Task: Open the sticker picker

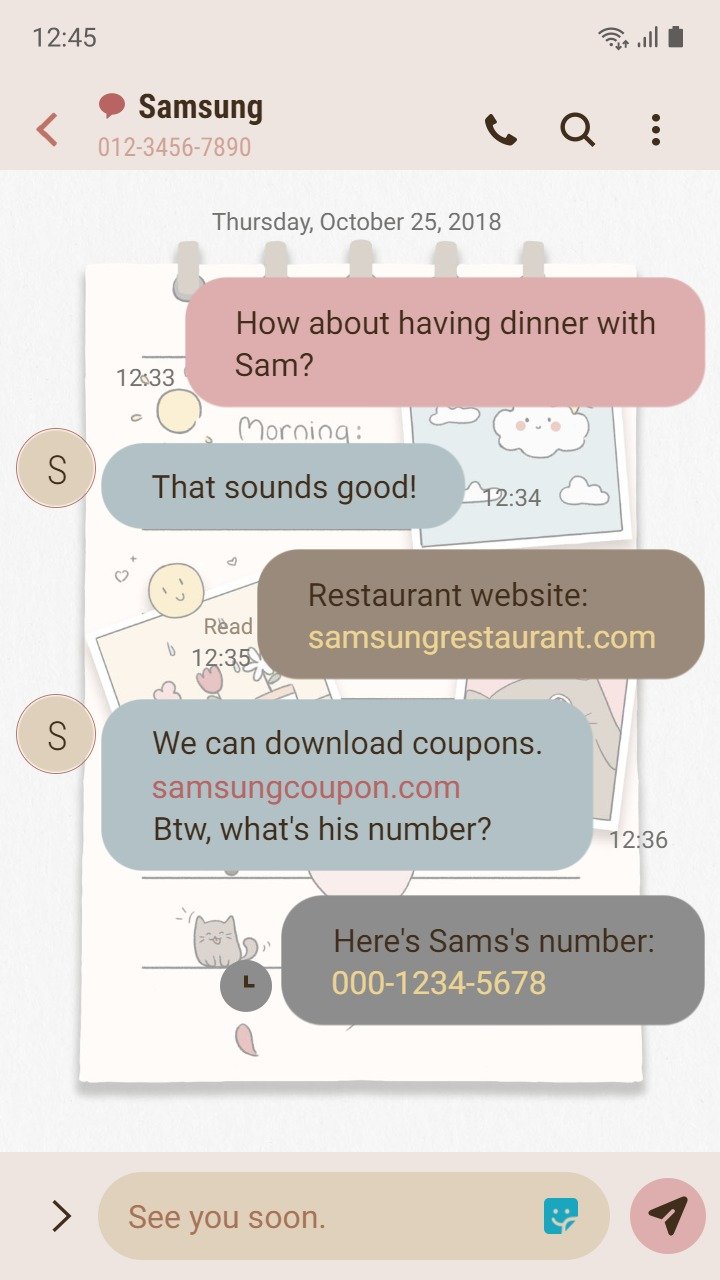Action: 561,1216
